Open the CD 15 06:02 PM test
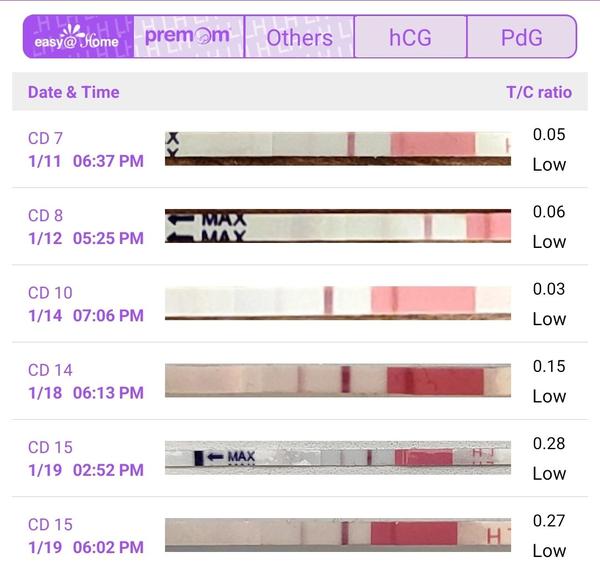600x587 pixels. [300, 535]
